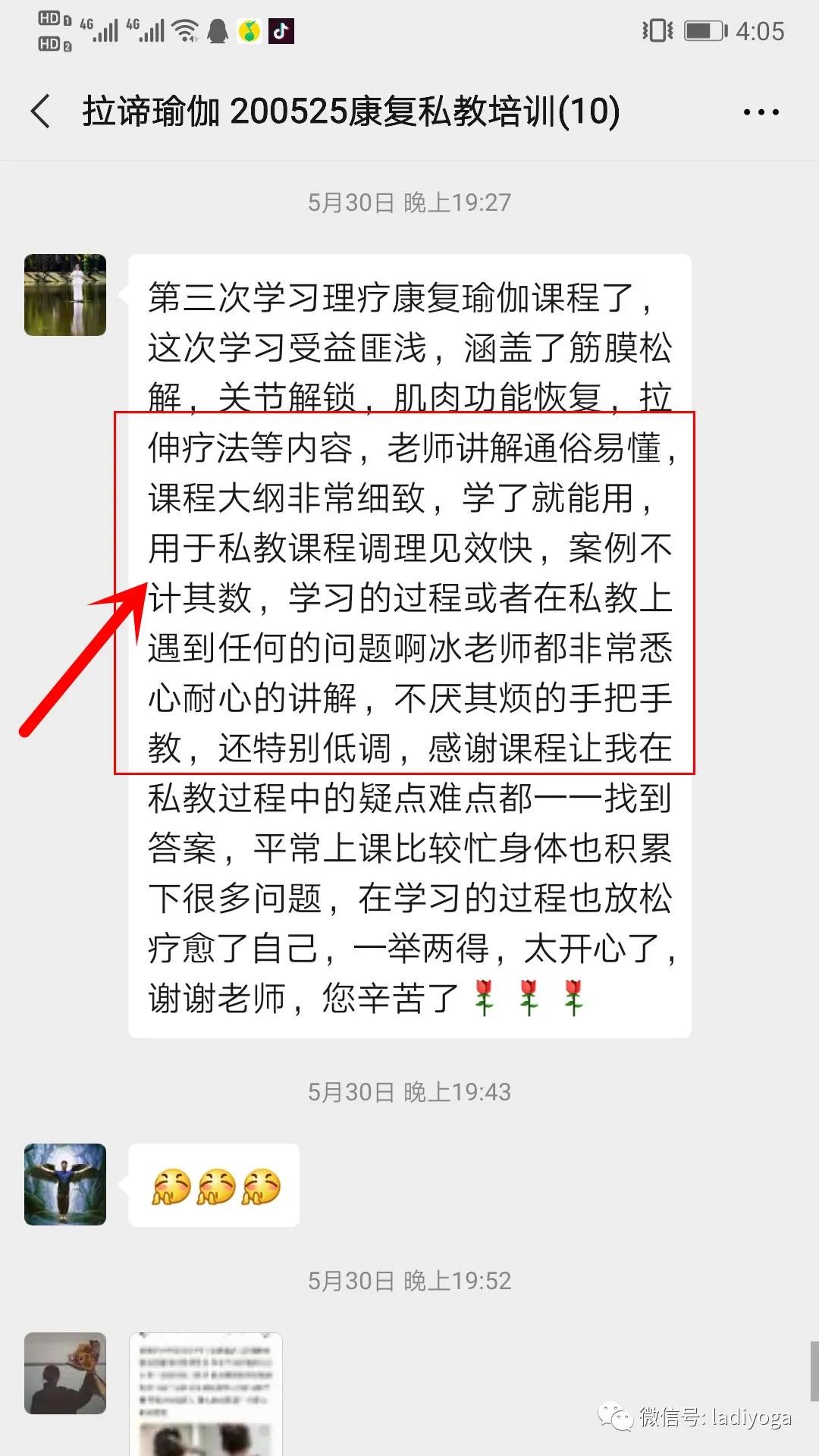Viewport: 819px width, 1456px height.
Task: Open the group chat overflow menu
Action: [x=761, y=112]
